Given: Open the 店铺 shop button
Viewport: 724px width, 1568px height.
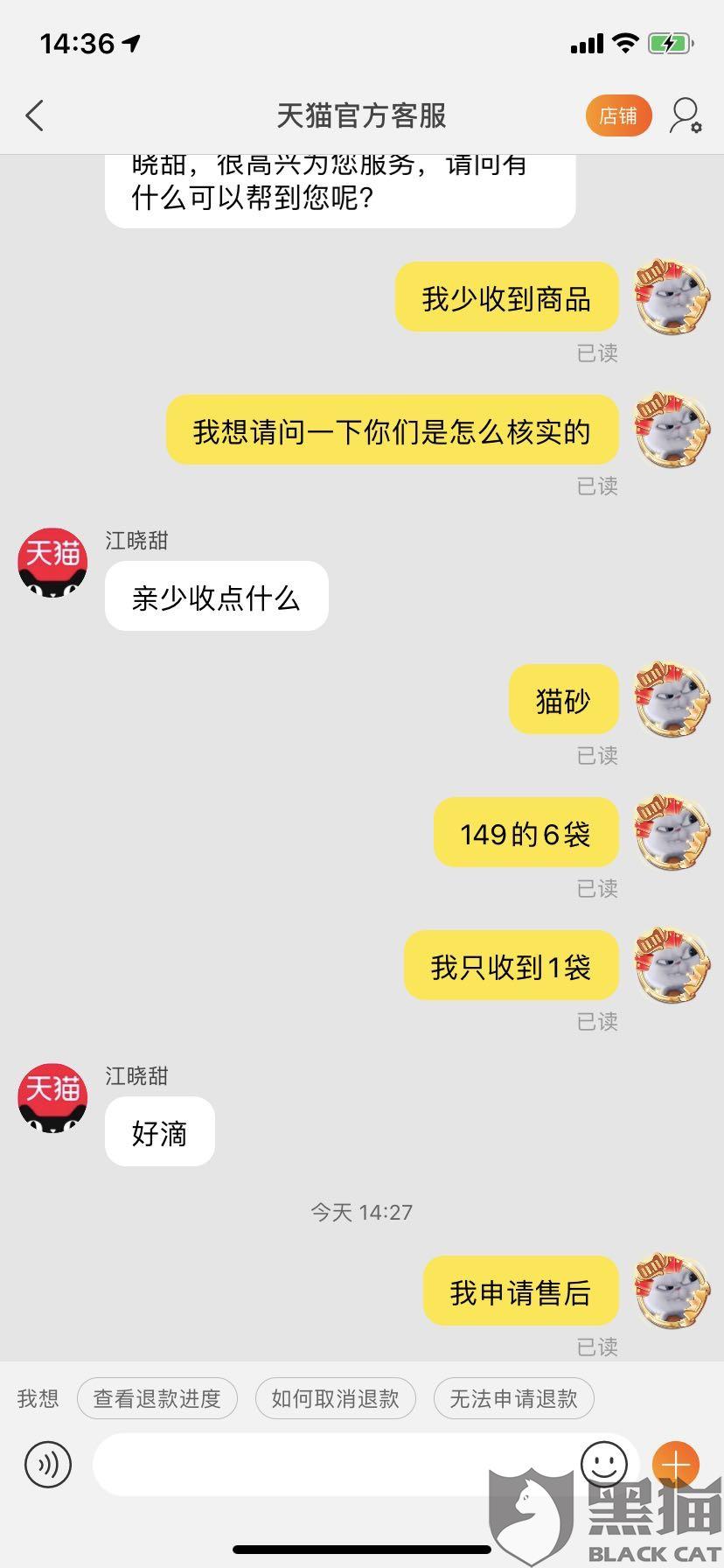Looking at the screenshot, I should [618, 115].
